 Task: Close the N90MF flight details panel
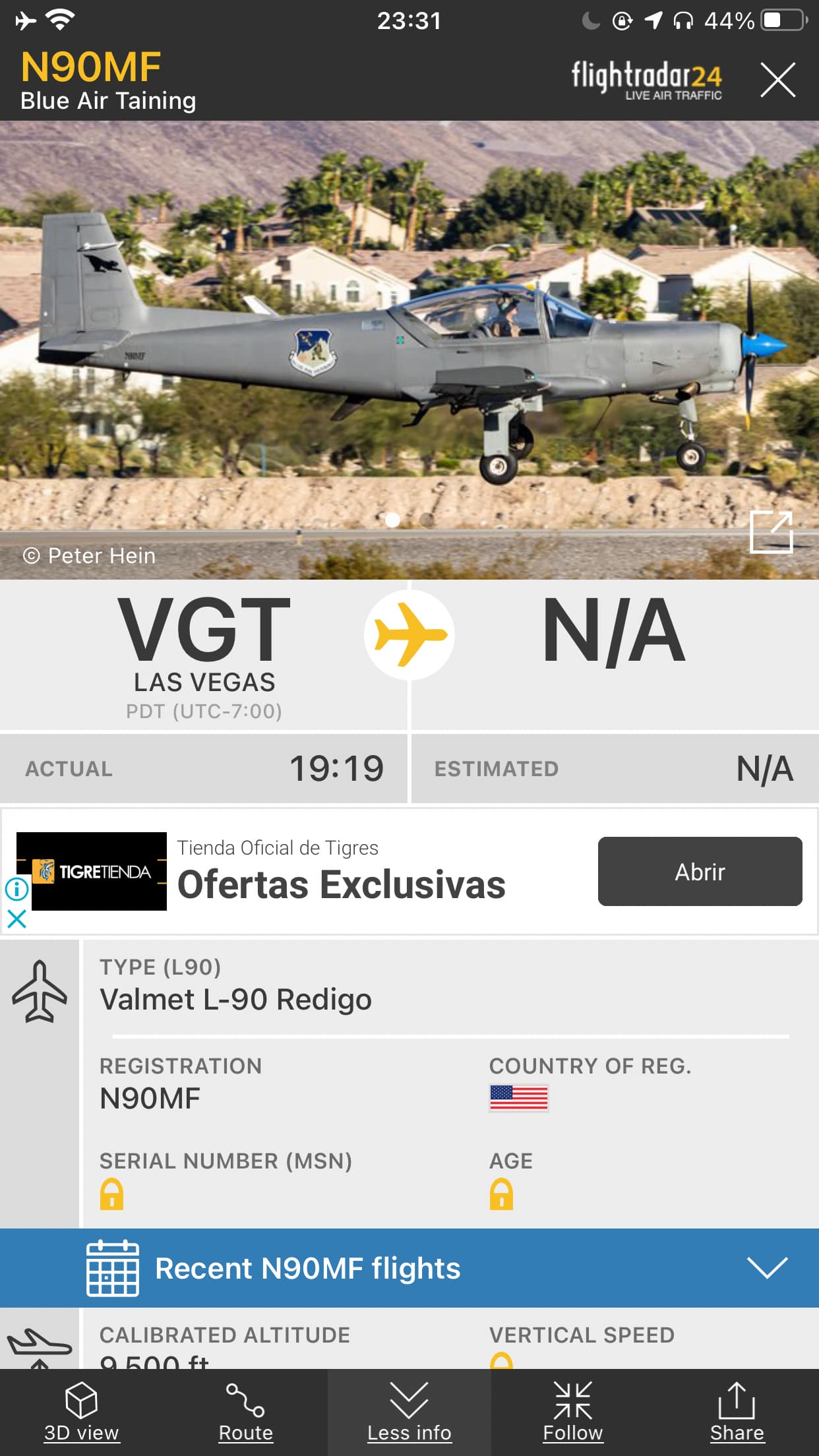[x=777, y=80]
